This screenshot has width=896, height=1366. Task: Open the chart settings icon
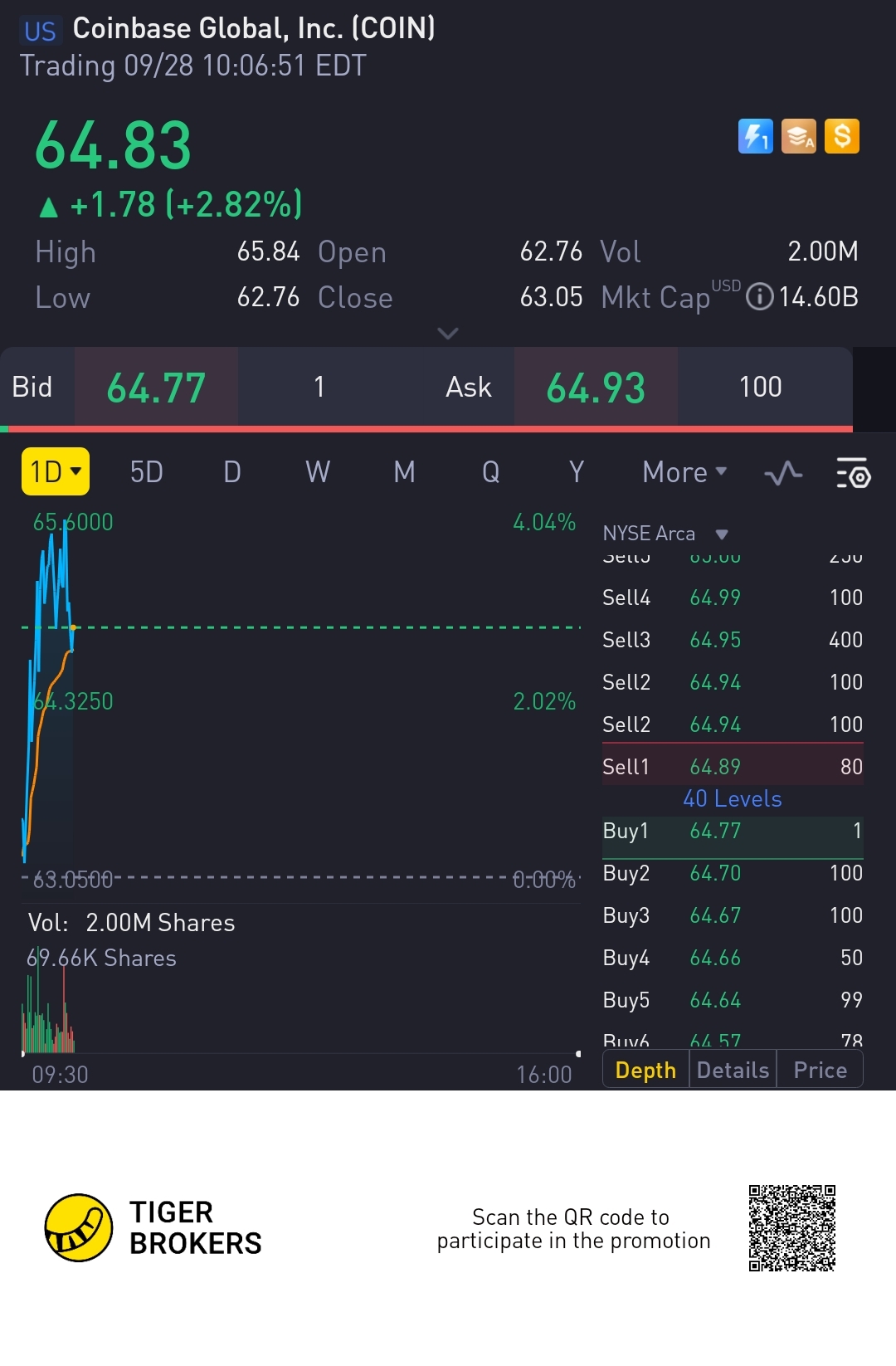(852, 473)
